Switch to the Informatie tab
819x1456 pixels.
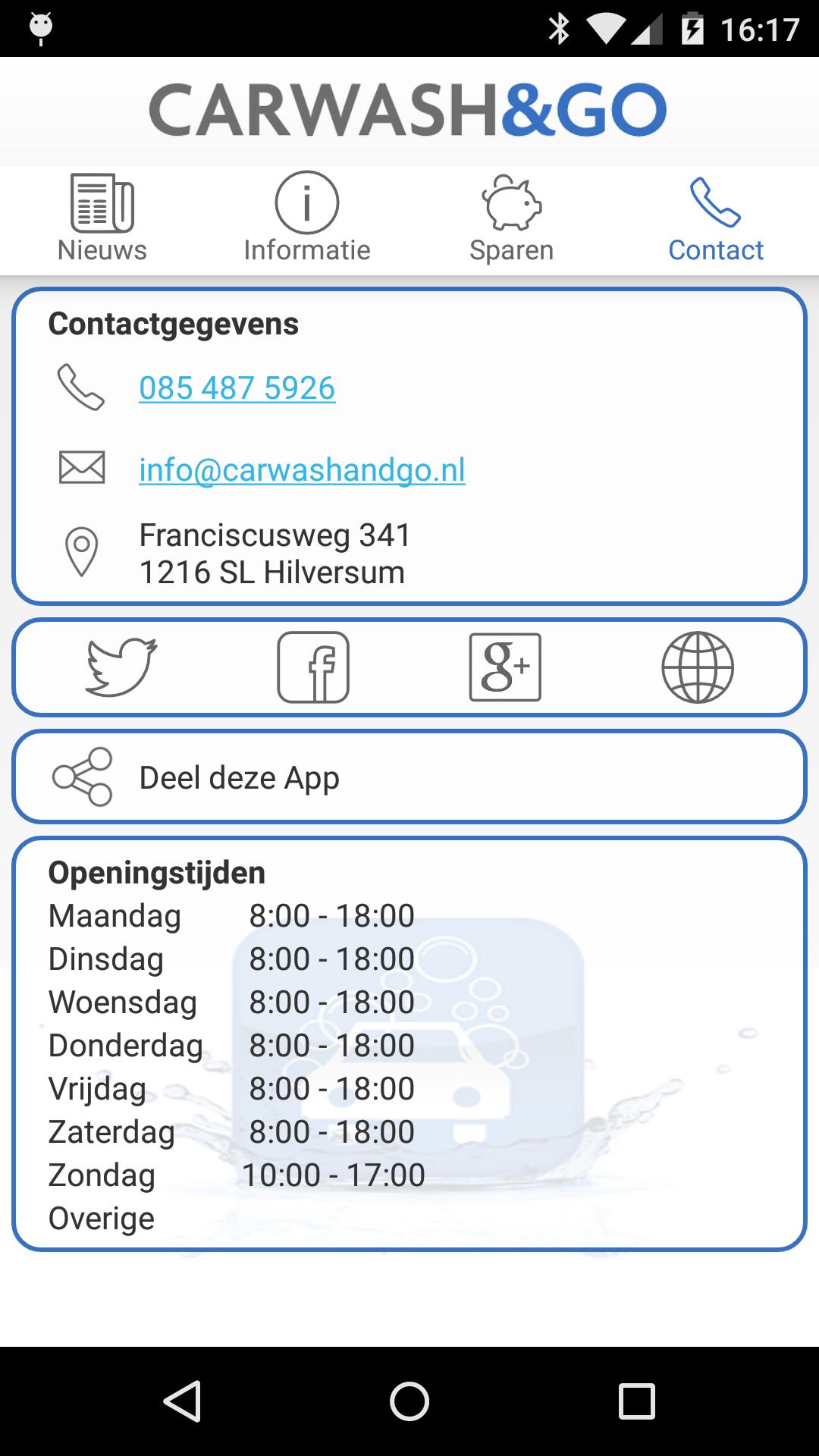(x=307, y=218)
